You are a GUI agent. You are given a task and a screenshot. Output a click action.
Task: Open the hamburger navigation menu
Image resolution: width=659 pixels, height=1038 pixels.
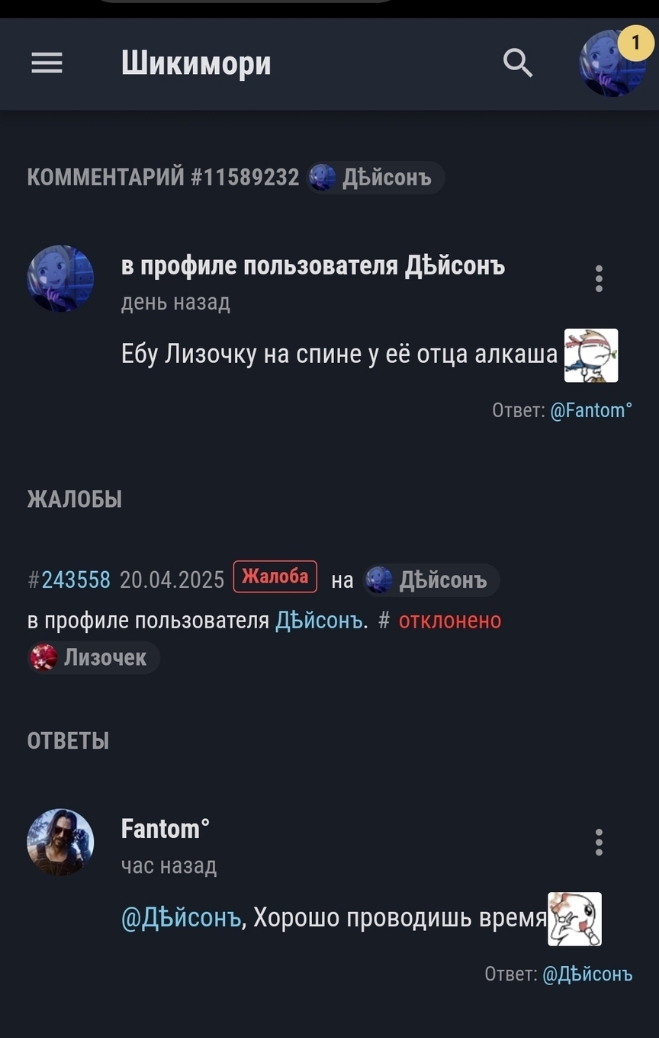(46, 64)
